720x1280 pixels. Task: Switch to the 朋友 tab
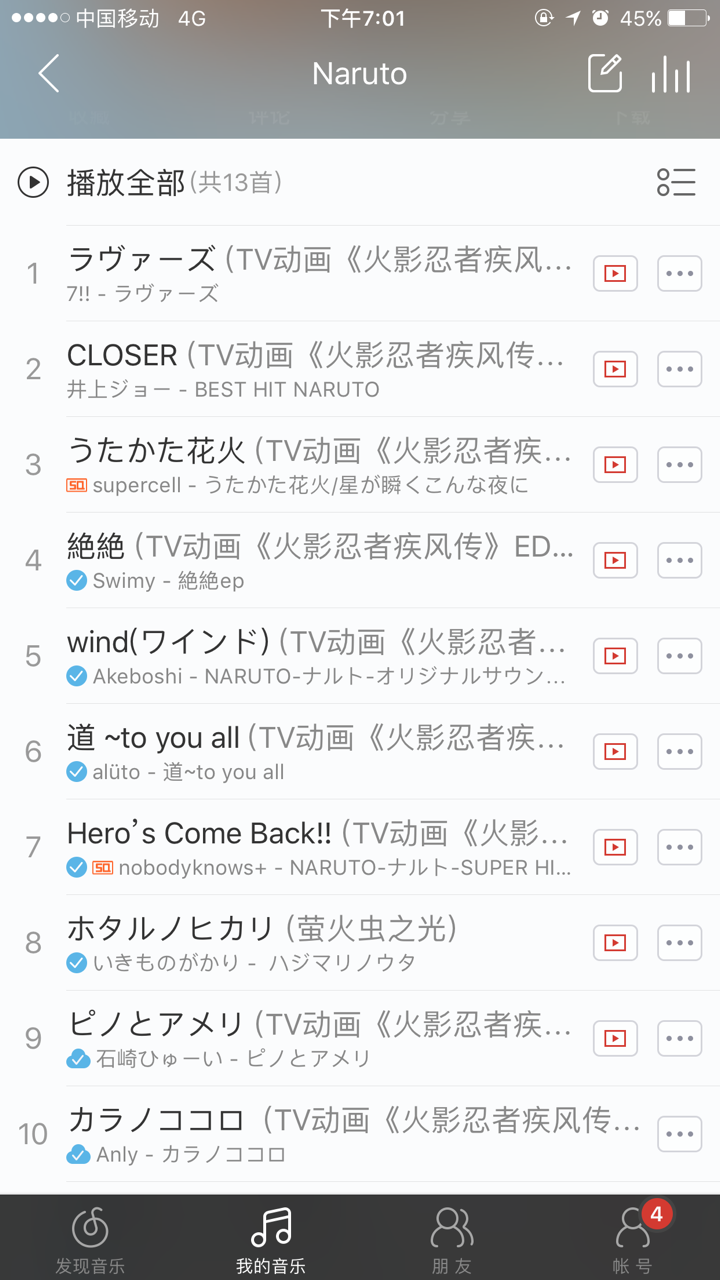coord(451,1238)
